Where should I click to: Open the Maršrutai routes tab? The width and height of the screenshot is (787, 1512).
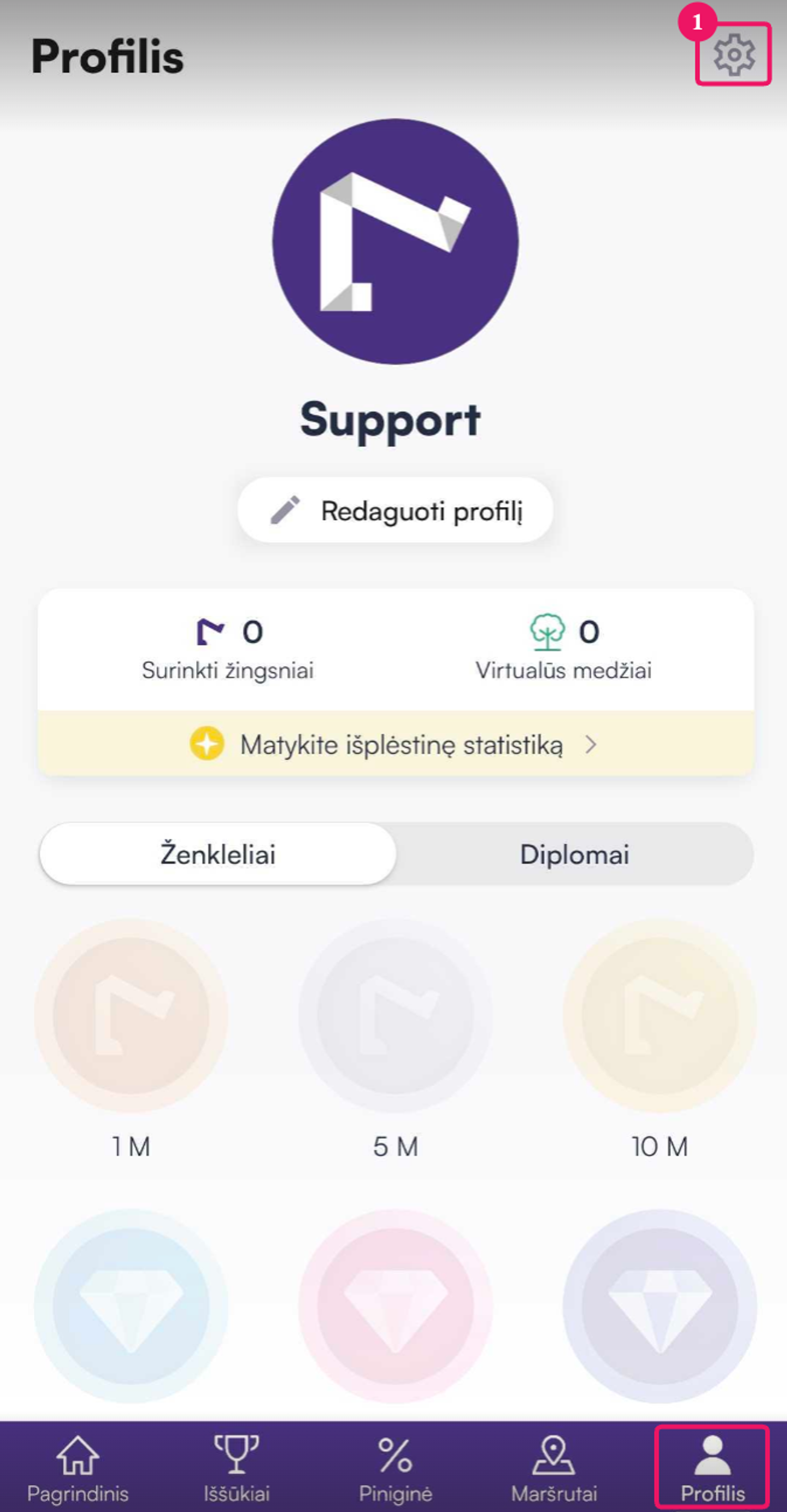coord(554,1467)
